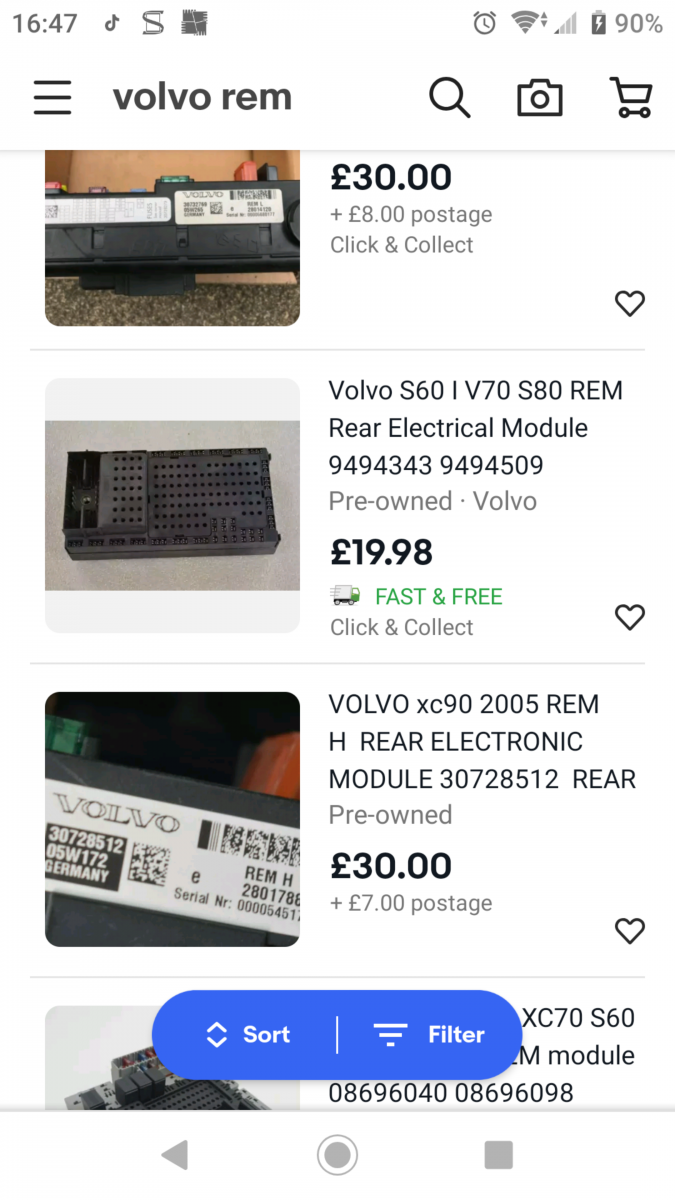Open the hamburger navigation menu
Viewport: 675px width, 1200px height.
tap(52, 98)
